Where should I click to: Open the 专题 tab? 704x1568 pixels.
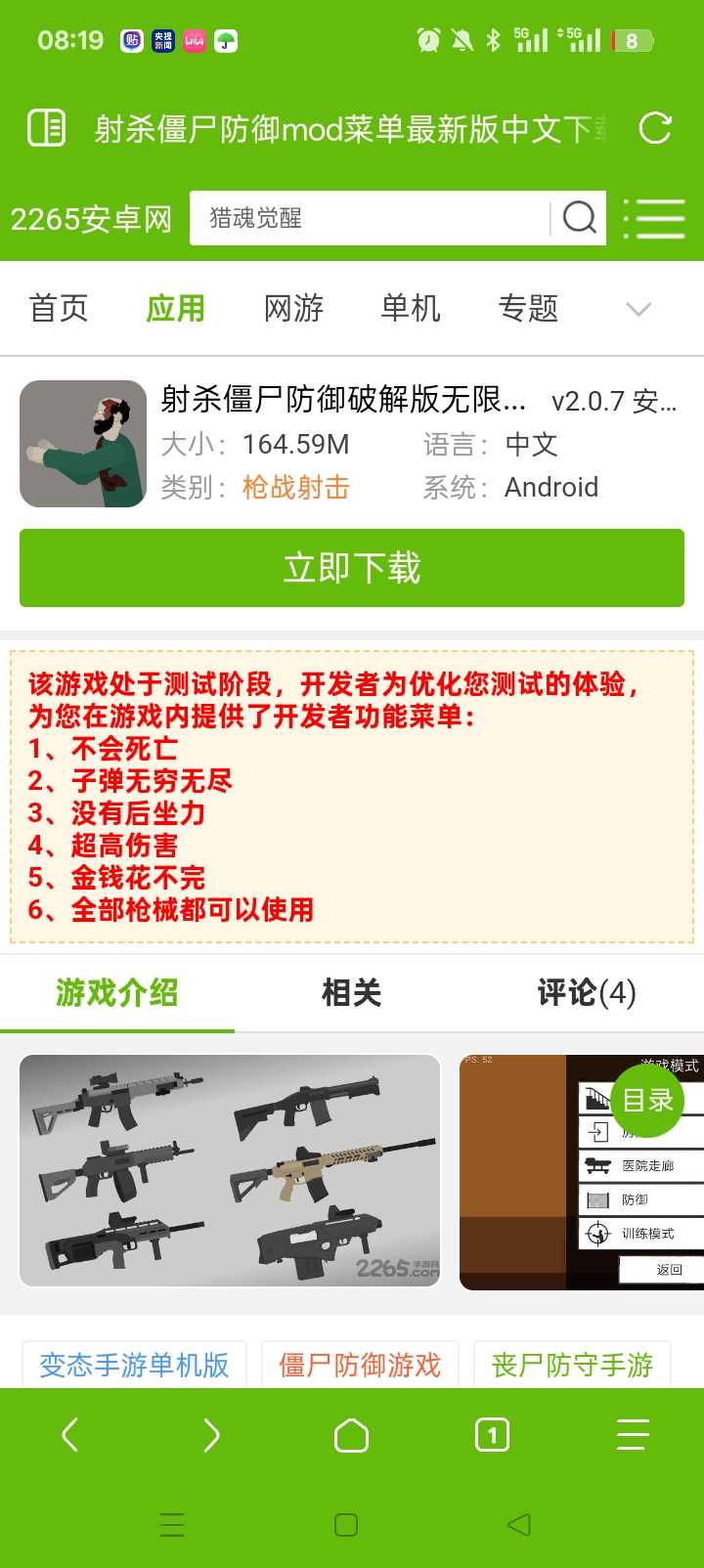(x=528, y=309)
